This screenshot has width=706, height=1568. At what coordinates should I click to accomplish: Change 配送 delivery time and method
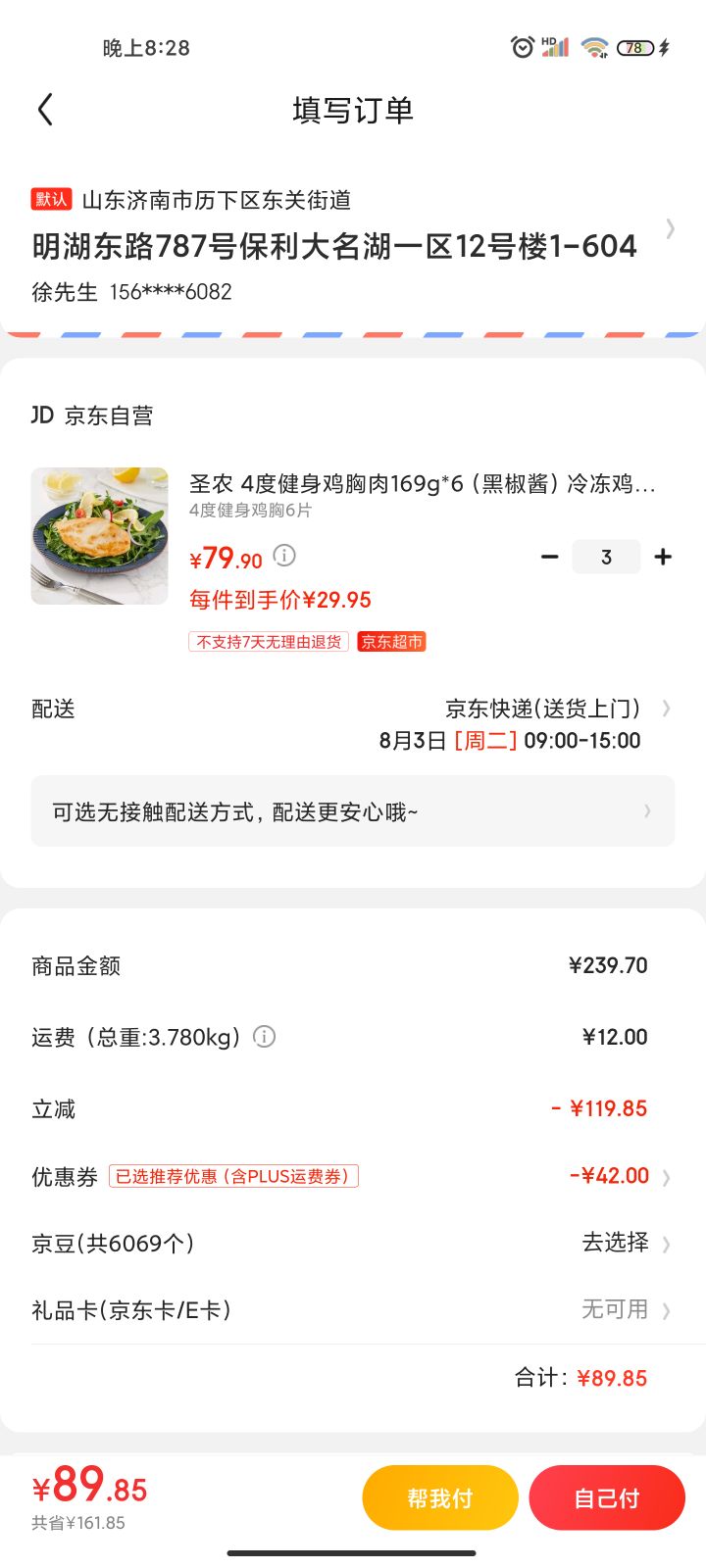tap(353, 724)
